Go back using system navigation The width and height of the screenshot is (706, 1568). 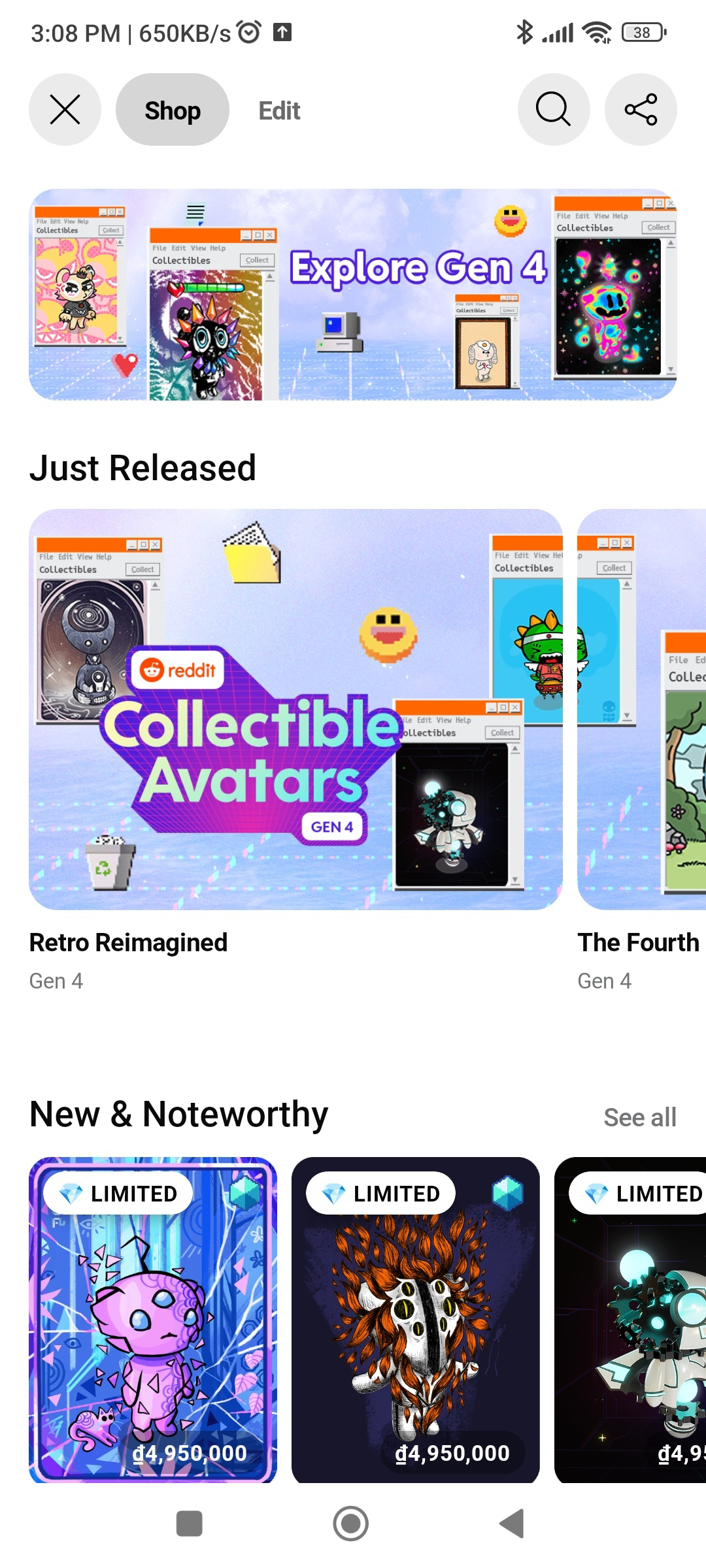[512, 1524]
